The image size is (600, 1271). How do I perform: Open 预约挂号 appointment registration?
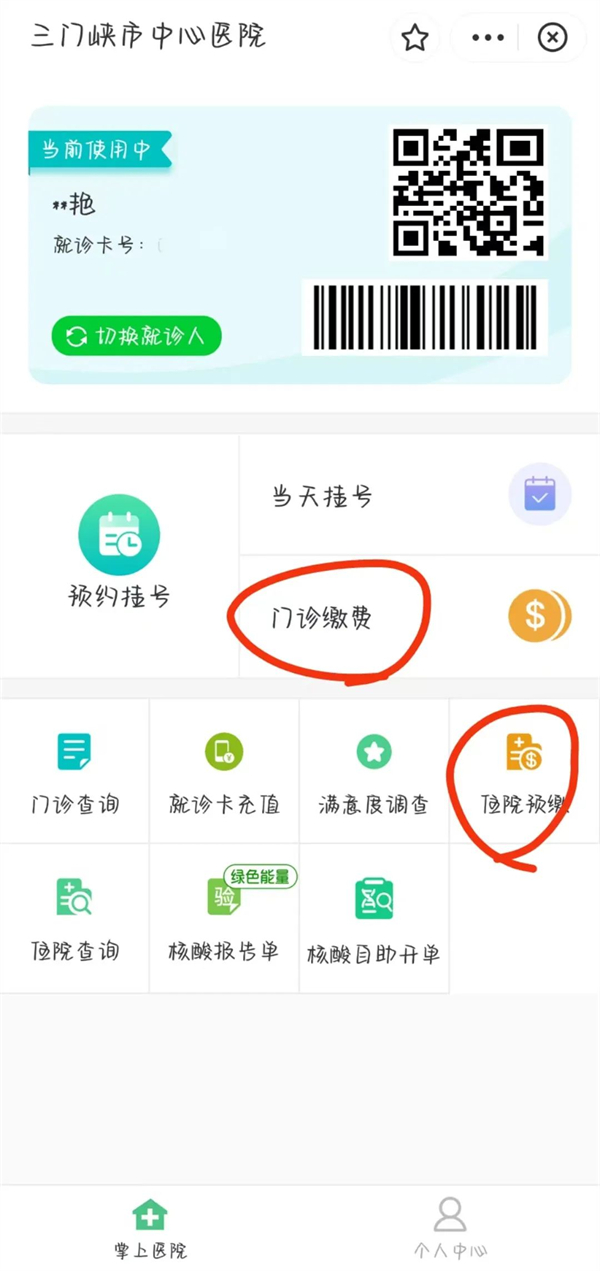pos(119,553)
